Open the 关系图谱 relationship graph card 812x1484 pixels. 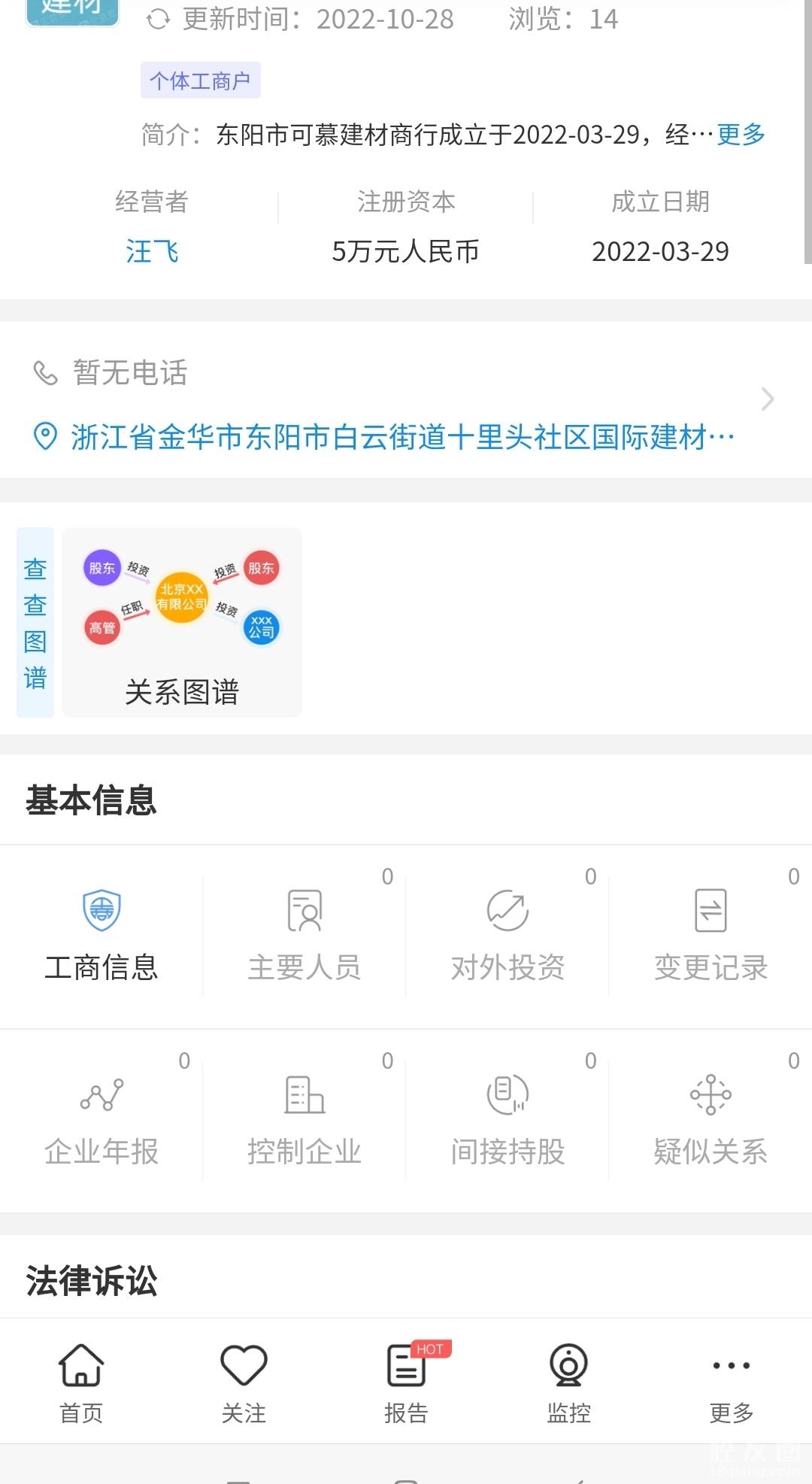tap(182, 623)
